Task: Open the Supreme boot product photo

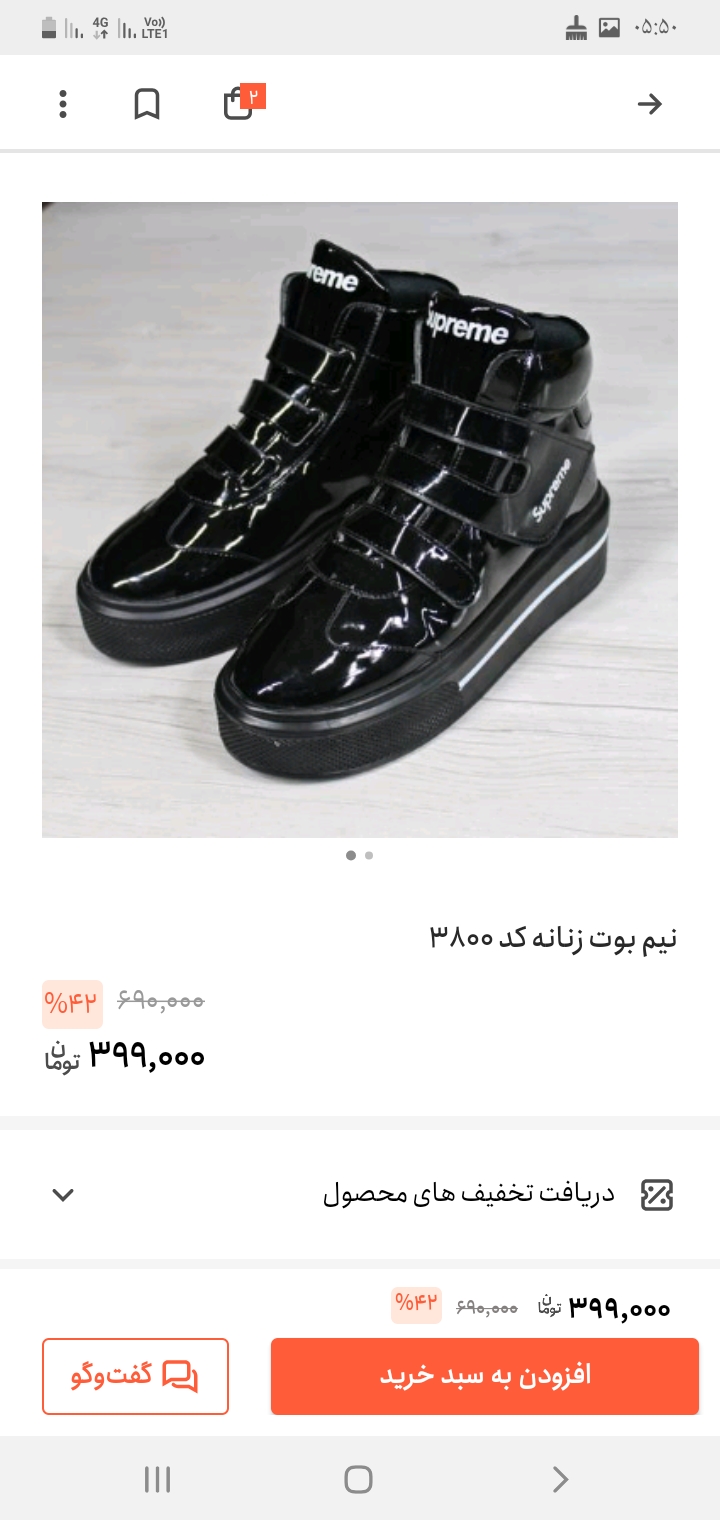Action: coord(360,520)
